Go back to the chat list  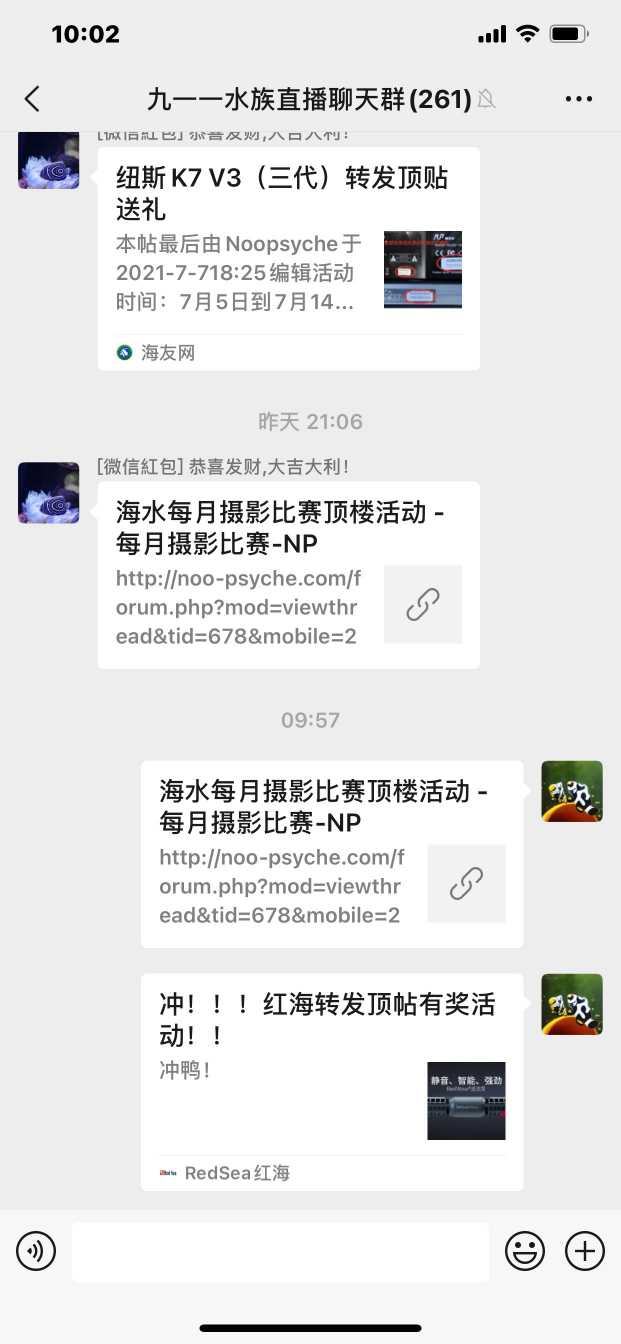point(32,98)
